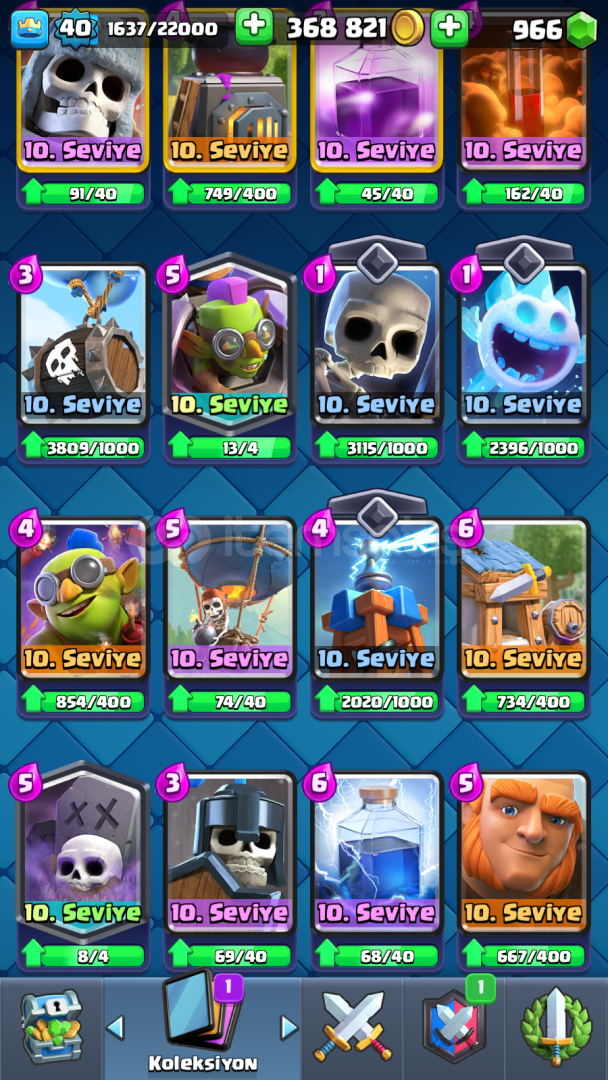The height and width of the screenshot is (1080, 608).
Task: Open the clan shield tab
Action: pos(454,1026)
